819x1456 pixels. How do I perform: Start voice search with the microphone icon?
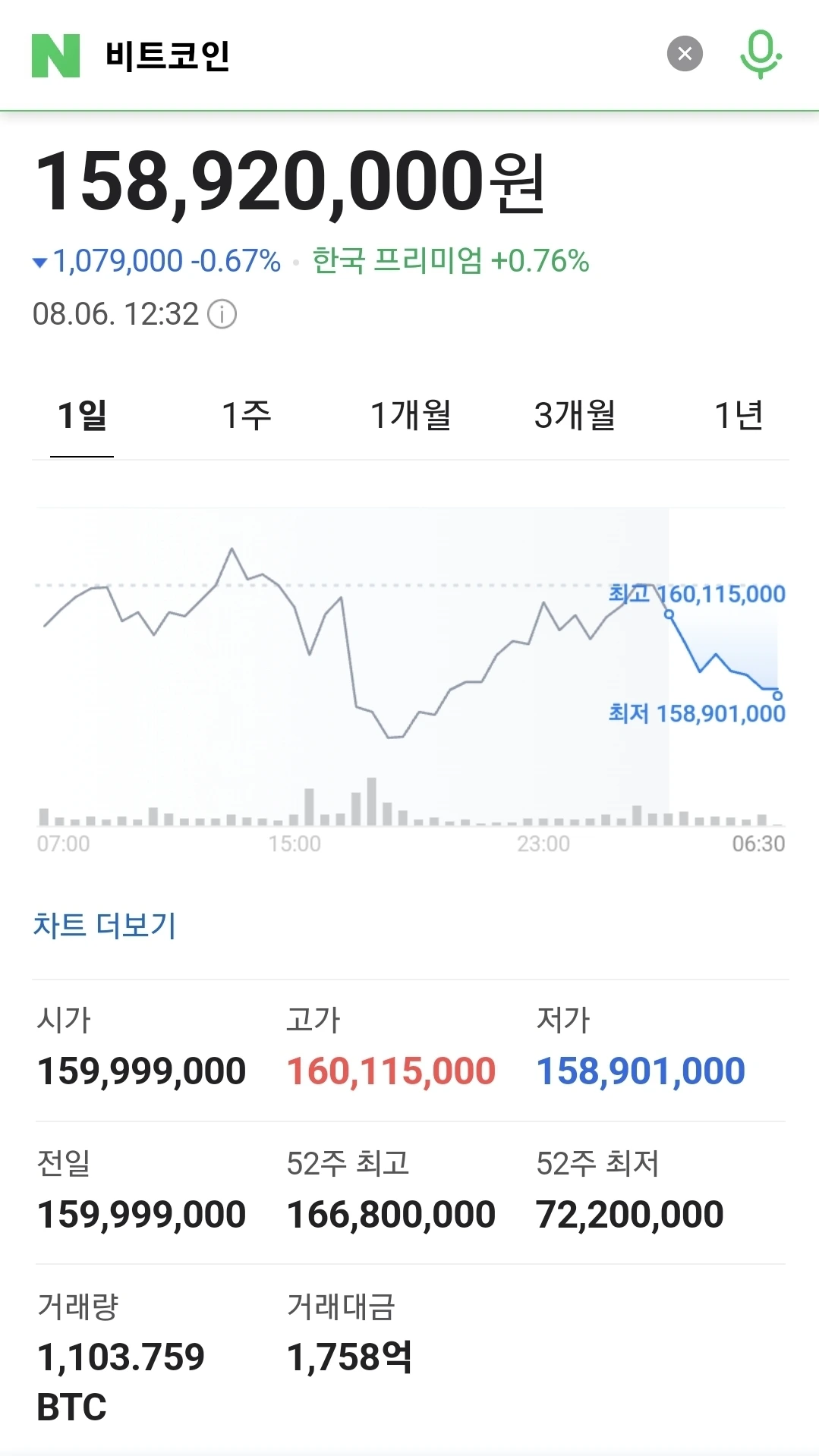coord(761,54)
